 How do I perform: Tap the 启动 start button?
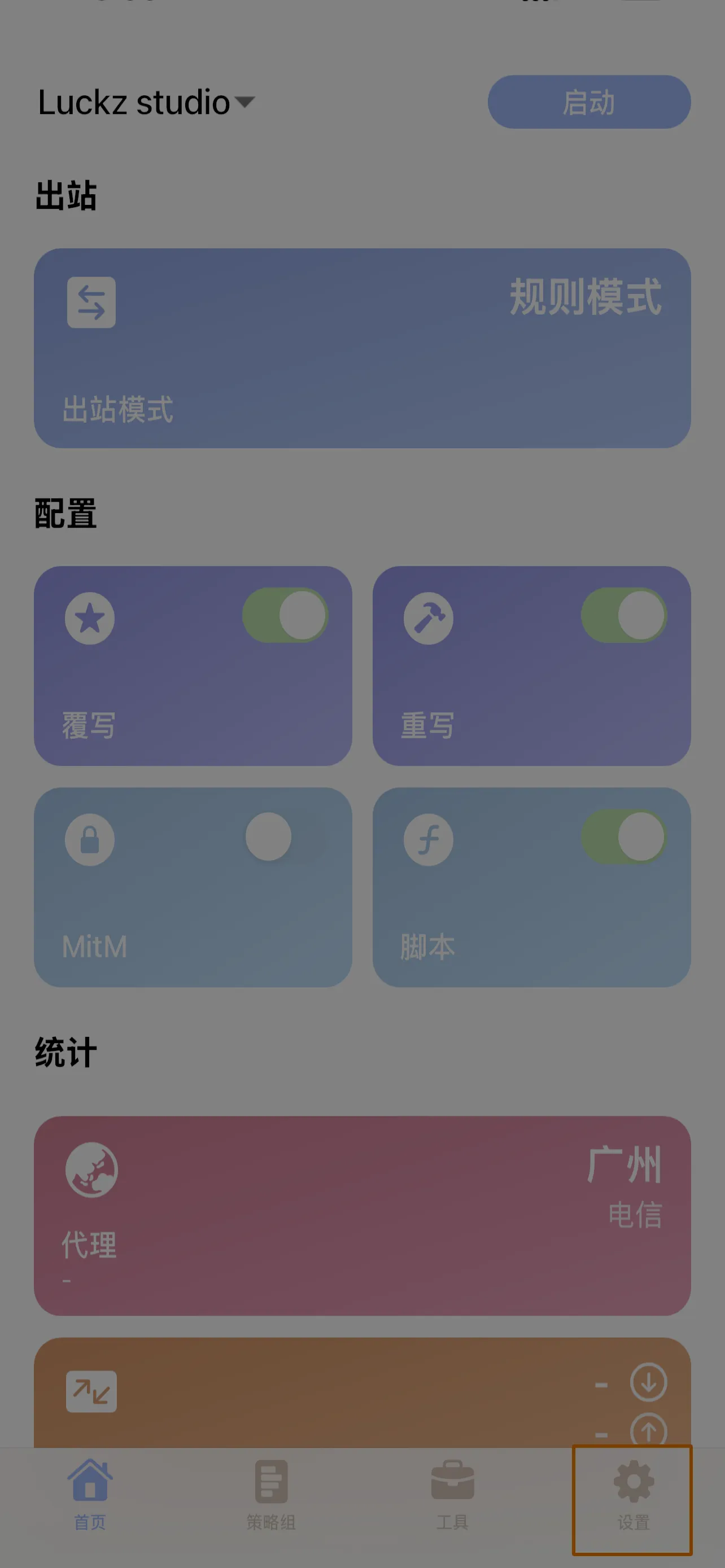[x=589, y=102]
